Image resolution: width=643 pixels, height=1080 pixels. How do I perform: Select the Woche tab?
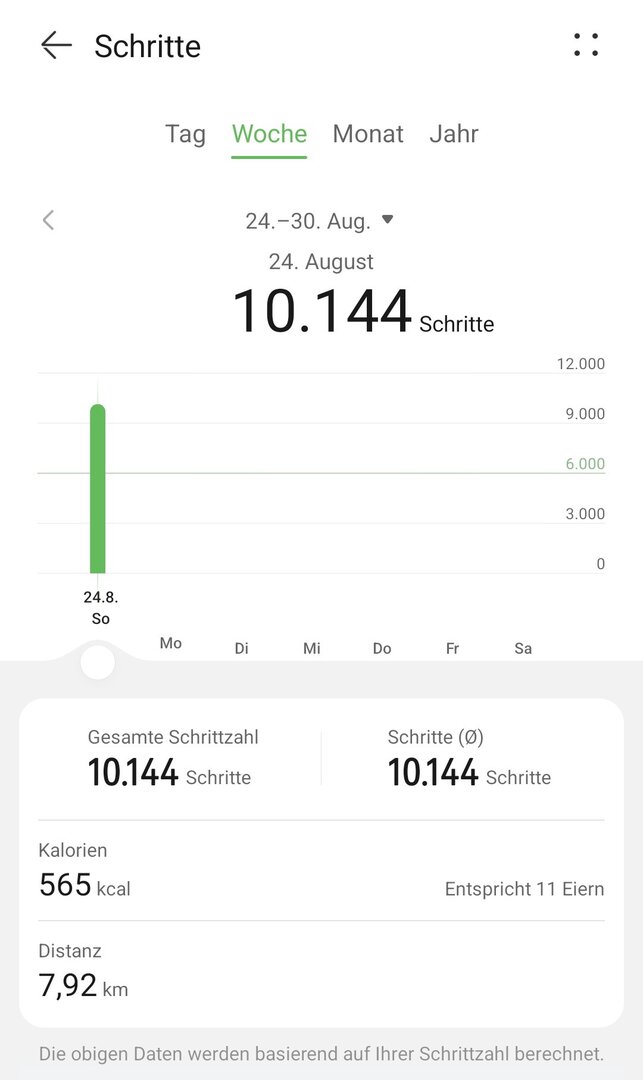pyautogui.click(x=269, y=134)
